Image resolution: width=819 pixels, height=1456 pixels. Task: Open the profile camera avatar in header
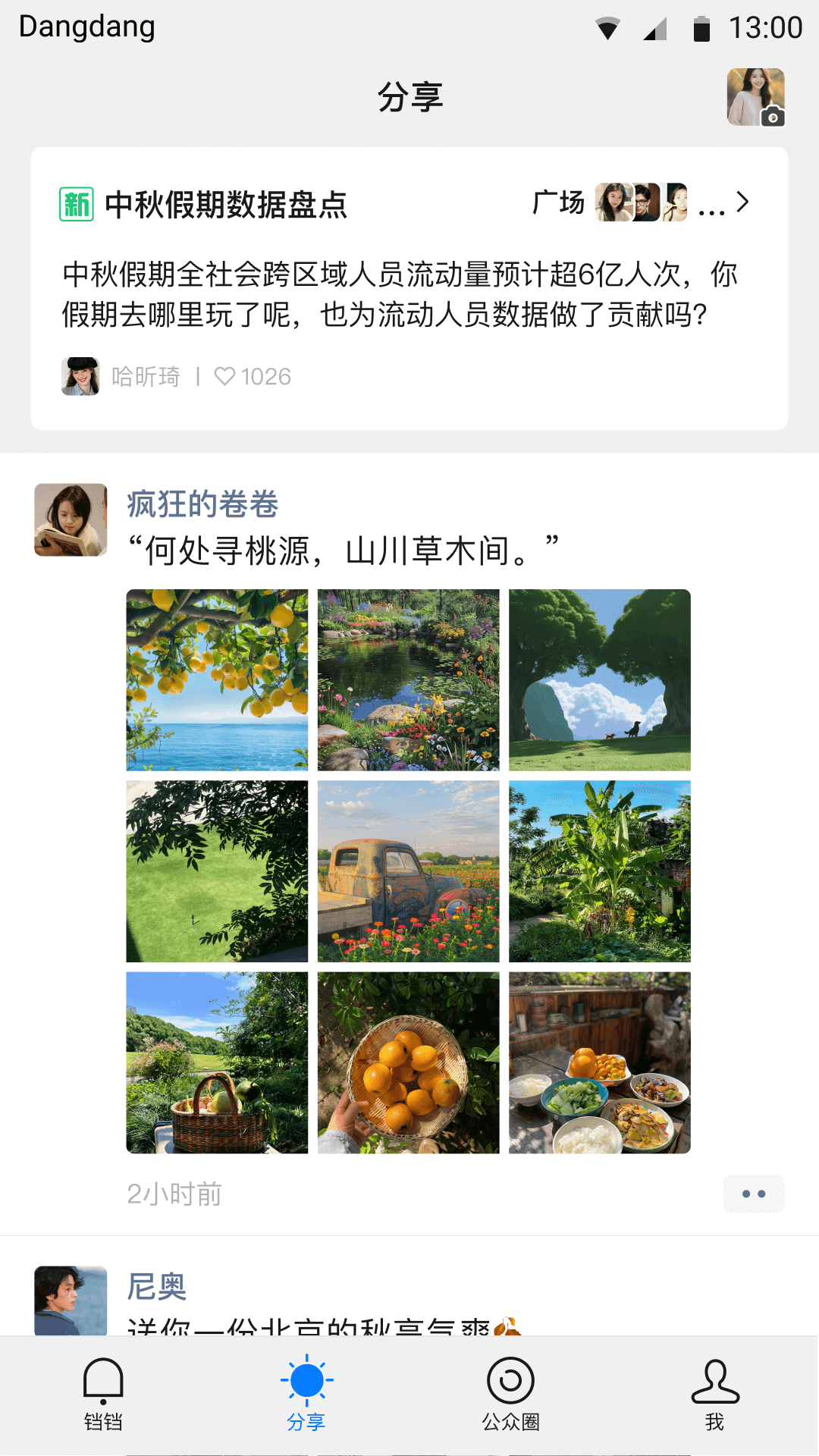pyautogui.click(x=755, y=97)
